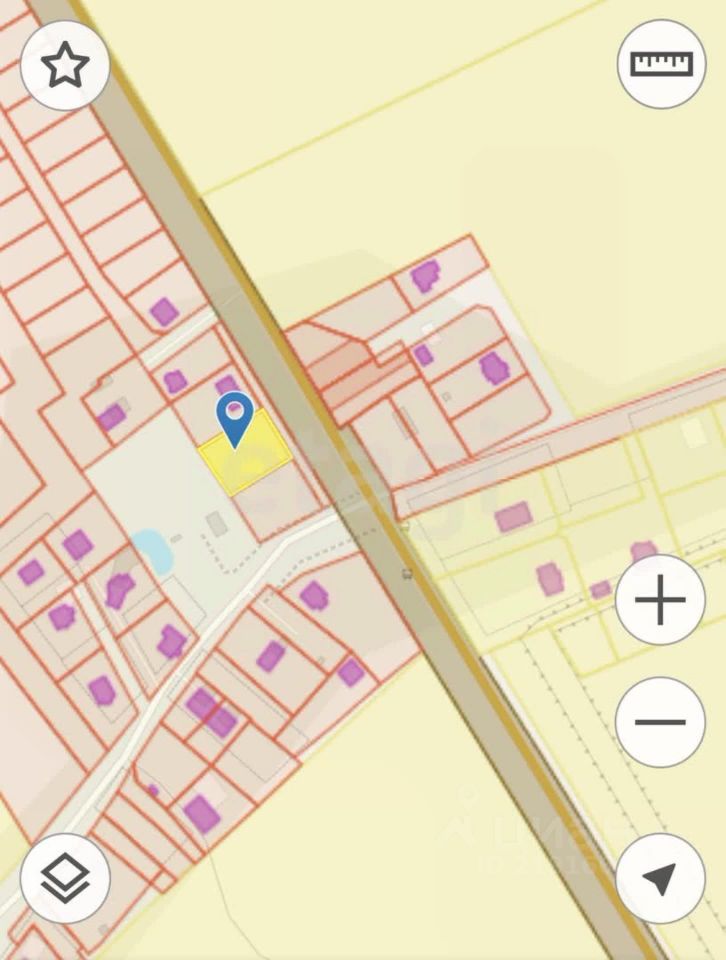Open the map layers selector

point(65,878)
